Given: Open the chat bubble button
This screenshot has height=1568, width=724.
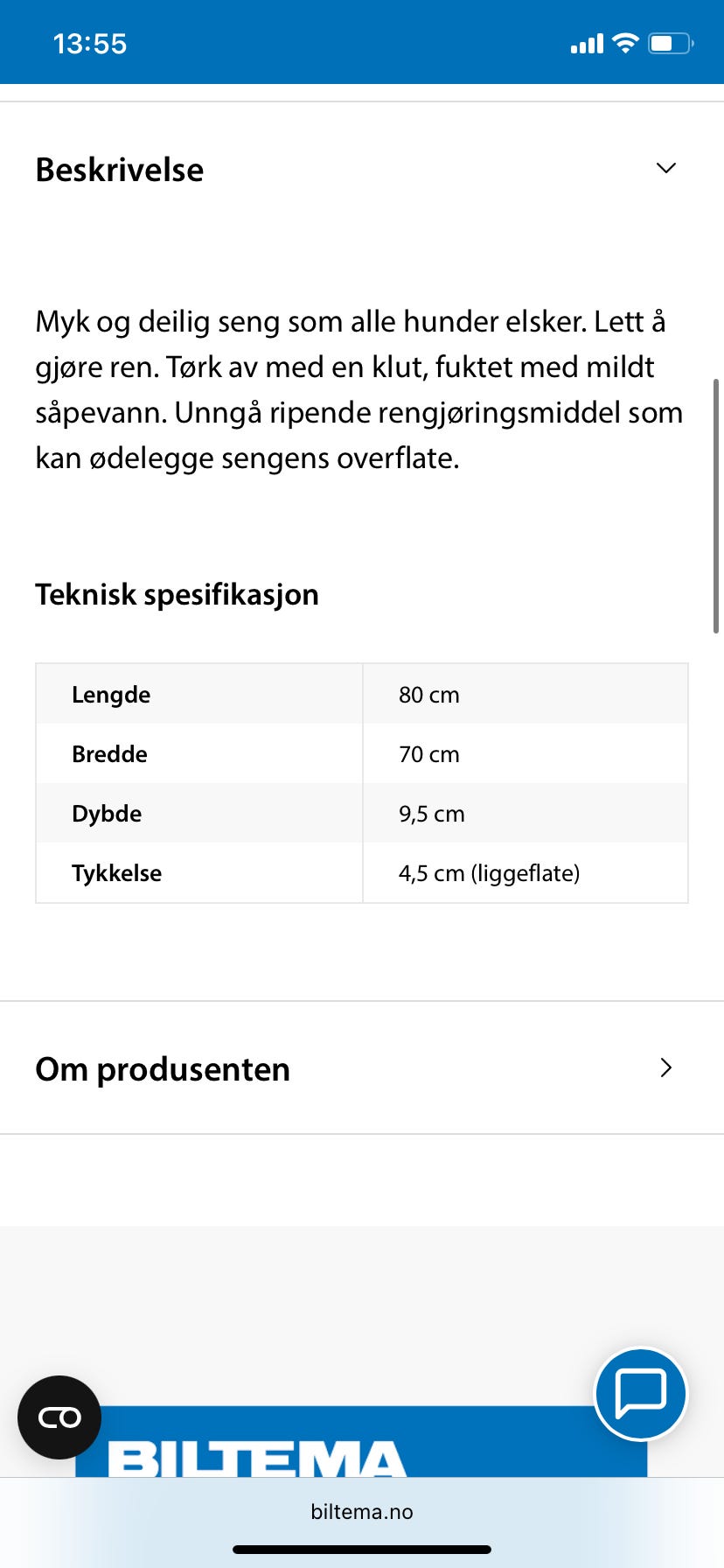Looking at the screenshot, I should pyautogui.click(x=641, y=1393).
